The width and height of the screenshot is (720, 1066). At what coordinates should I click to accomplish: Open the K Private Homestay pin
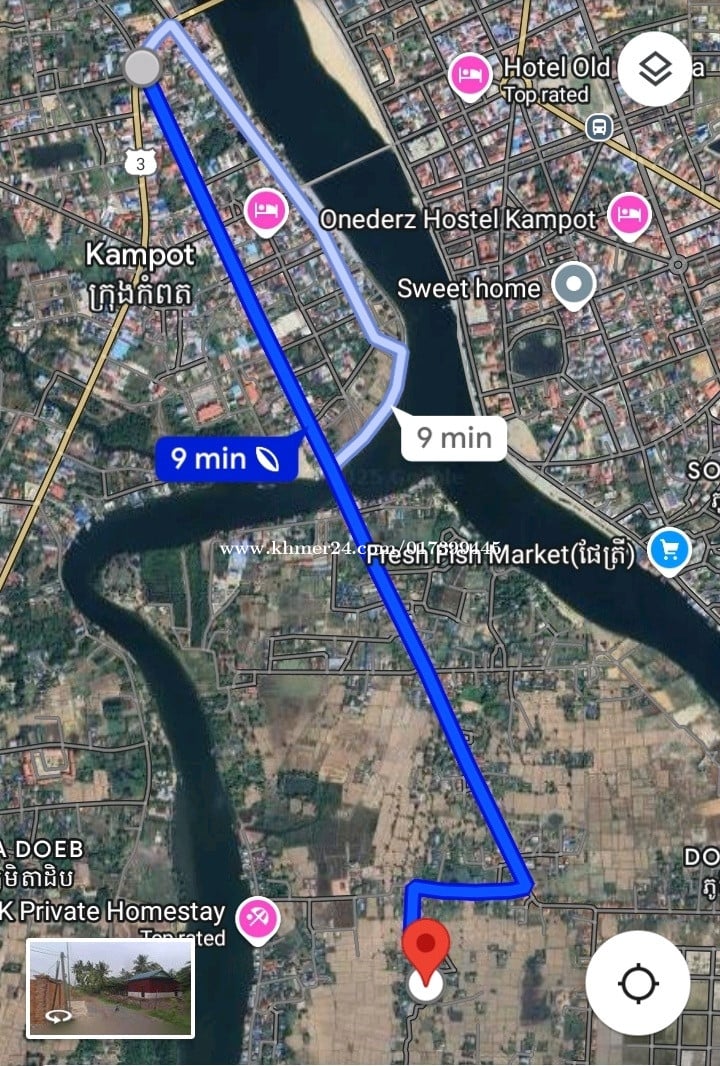coord(258,915)
